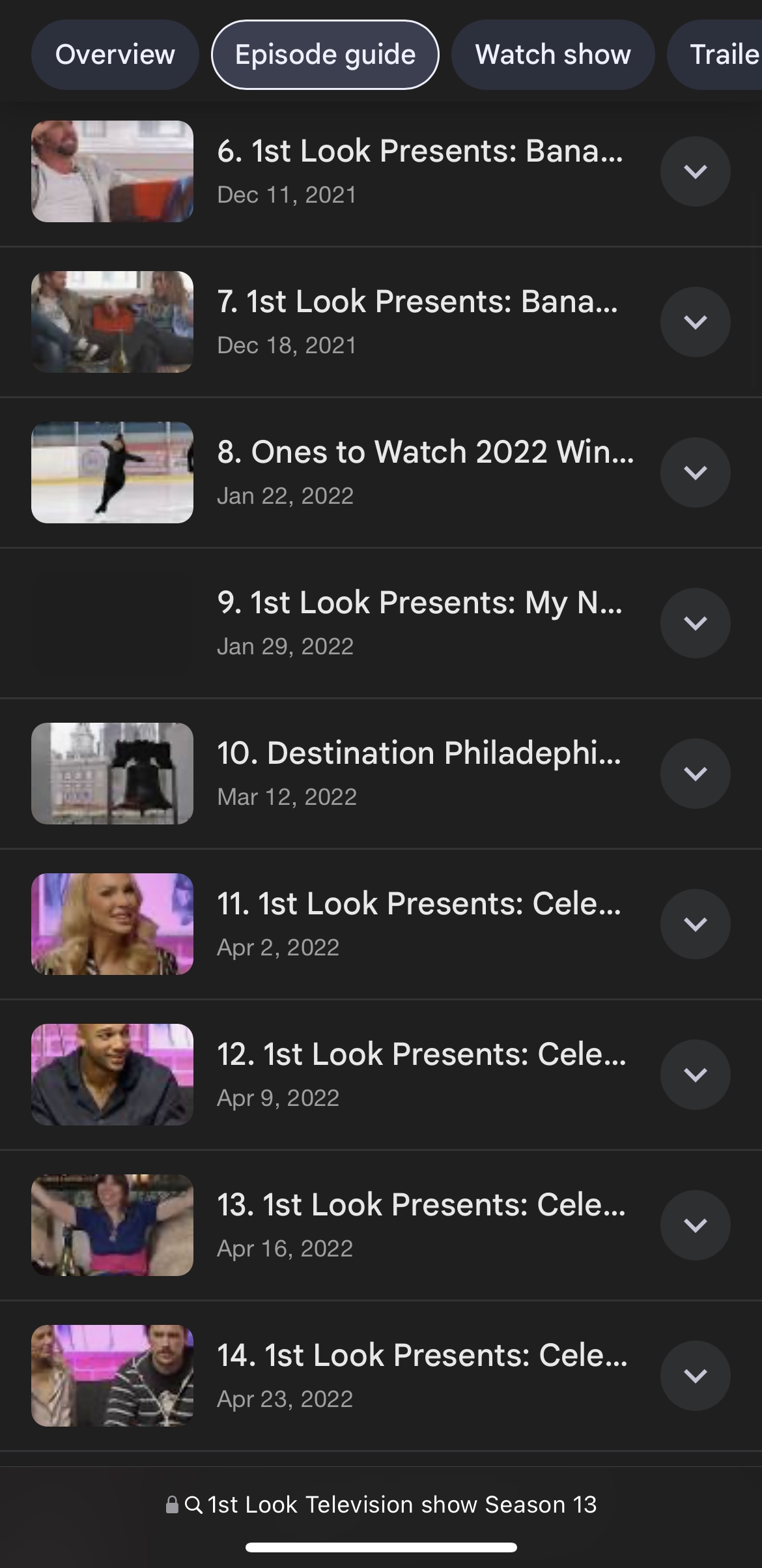Expand episode 7 from Dec 18, 2021
Screen dimensions: 762x1568
(695, 322)
